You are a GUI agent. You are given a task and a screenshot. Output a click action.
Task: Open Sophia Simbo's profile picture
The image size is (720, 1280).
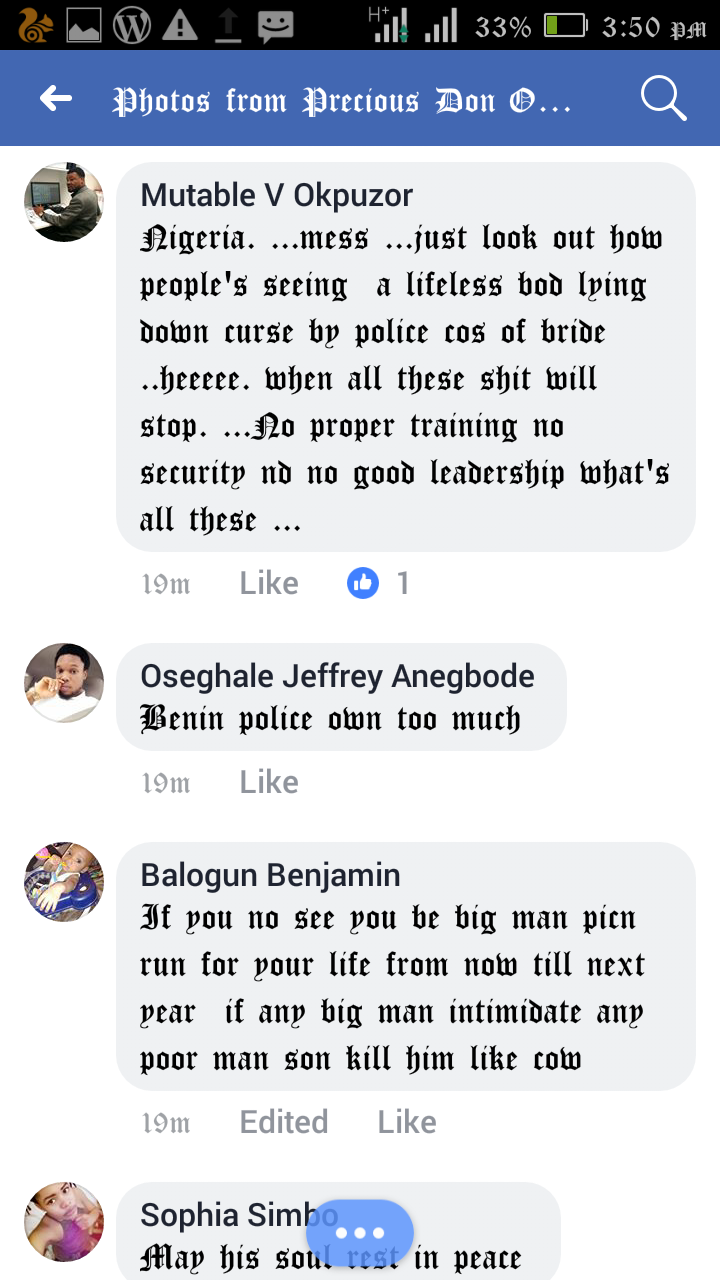point(64,1222)
